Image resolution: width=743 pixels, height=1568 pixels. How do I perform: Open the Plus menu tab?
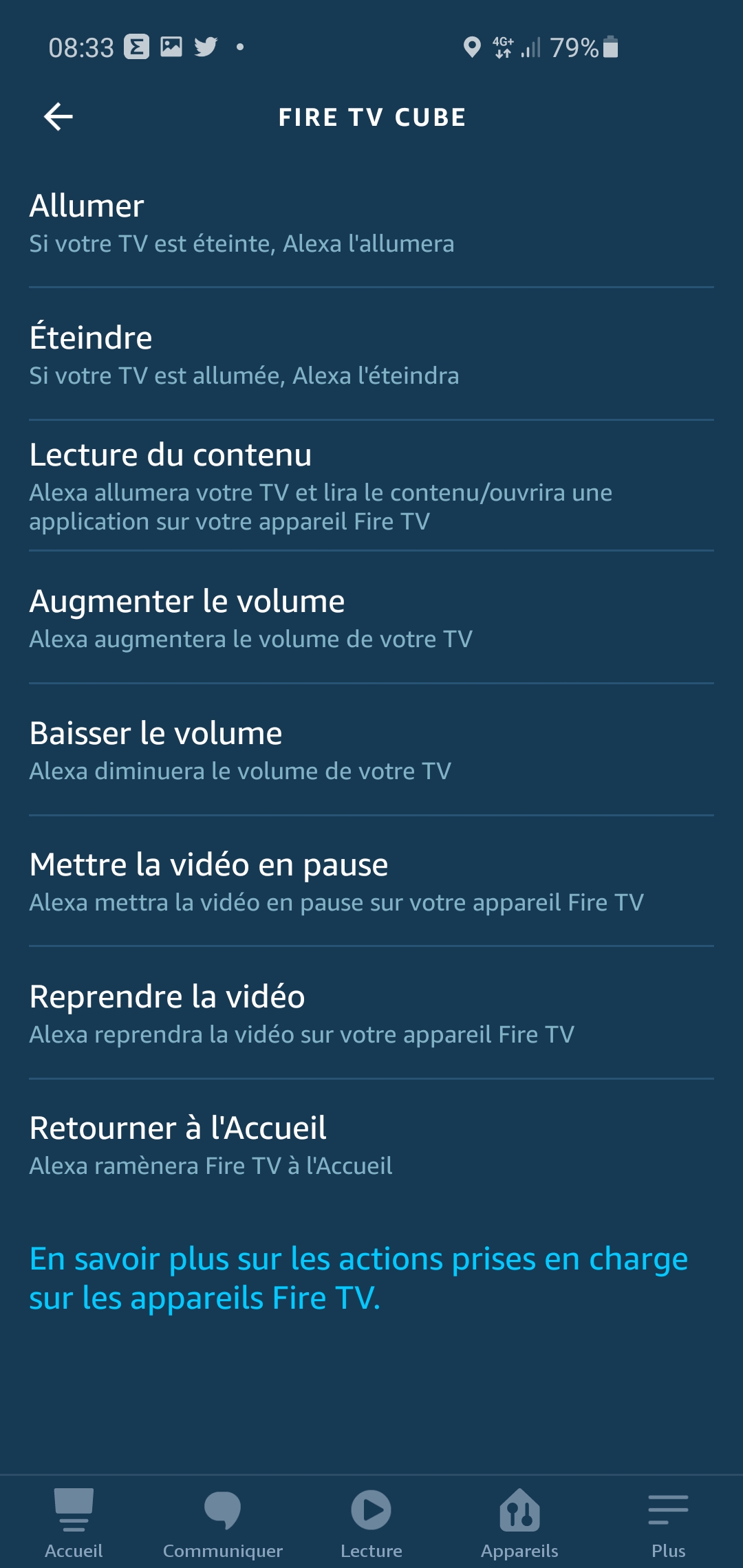click(669, 1522)
